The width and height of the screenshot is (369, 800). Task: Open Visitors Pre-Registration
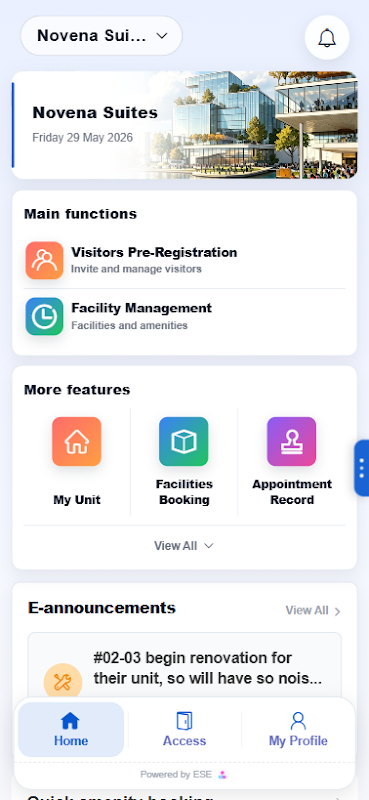[184, 260]
